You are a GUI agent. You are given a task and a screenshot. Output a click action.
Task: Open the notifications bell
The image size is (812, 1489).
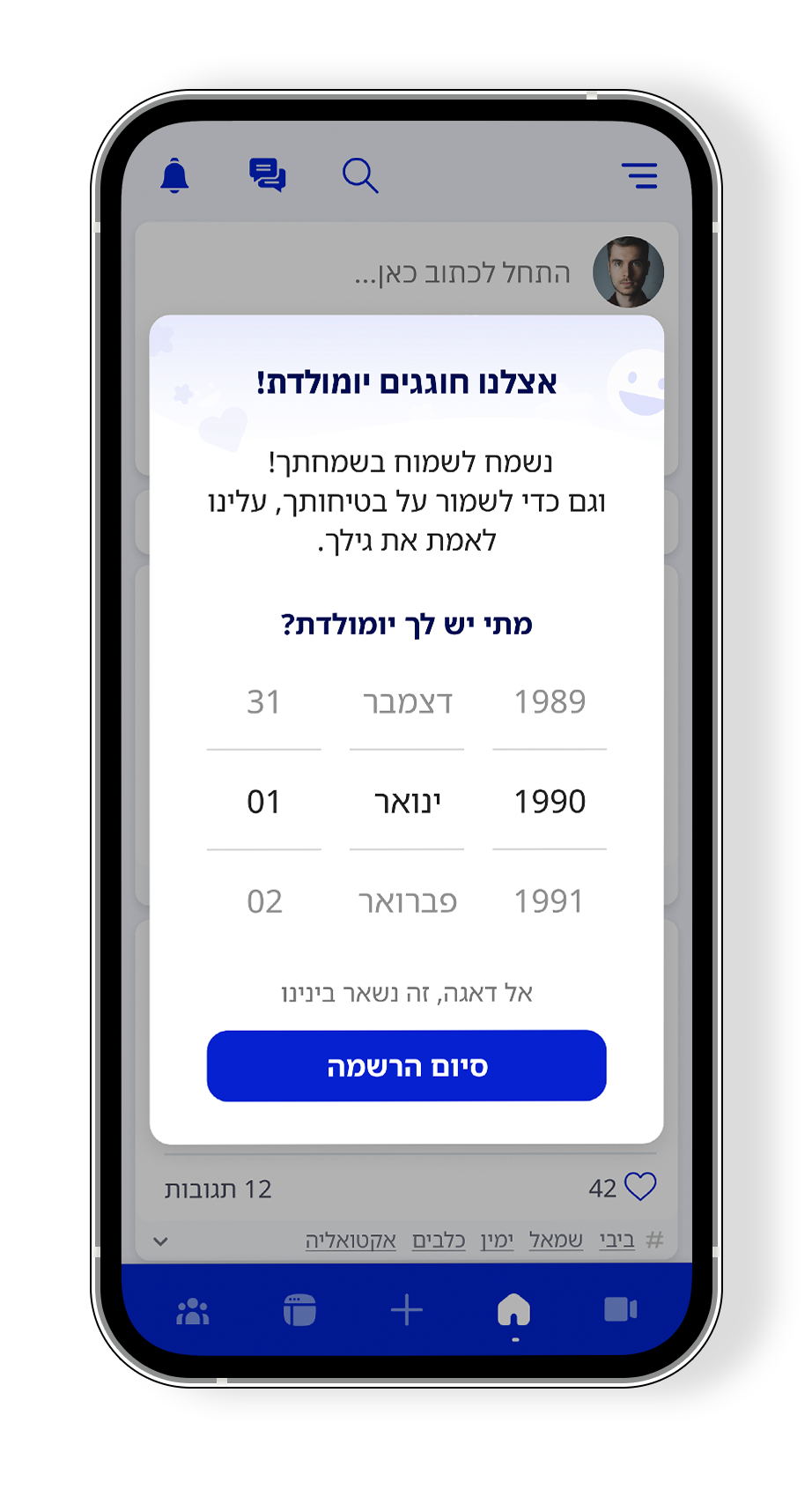tap(174, 175)
